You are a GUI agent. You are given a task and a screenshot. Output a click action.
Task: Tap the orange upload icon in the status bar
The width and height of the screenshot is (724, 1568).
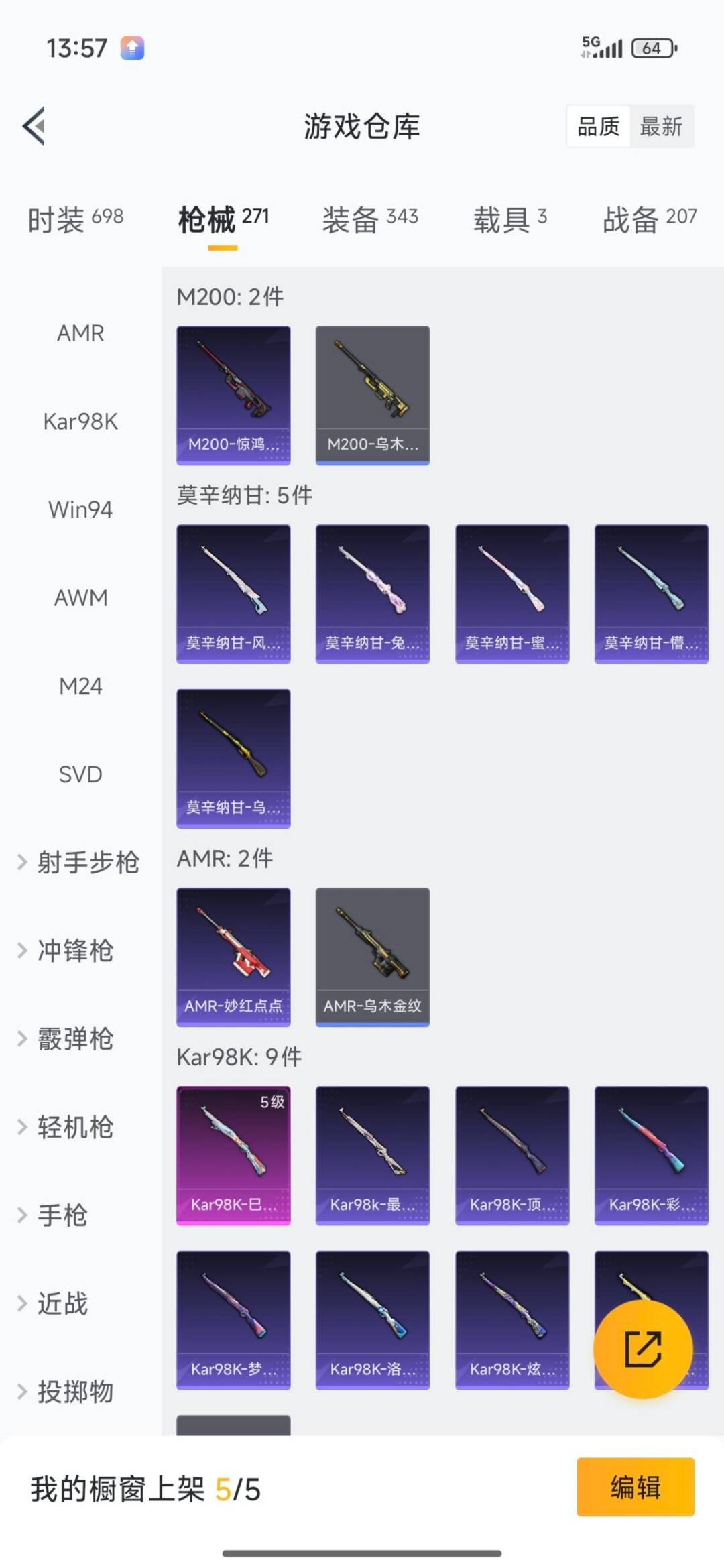click(x=131, y=48)
